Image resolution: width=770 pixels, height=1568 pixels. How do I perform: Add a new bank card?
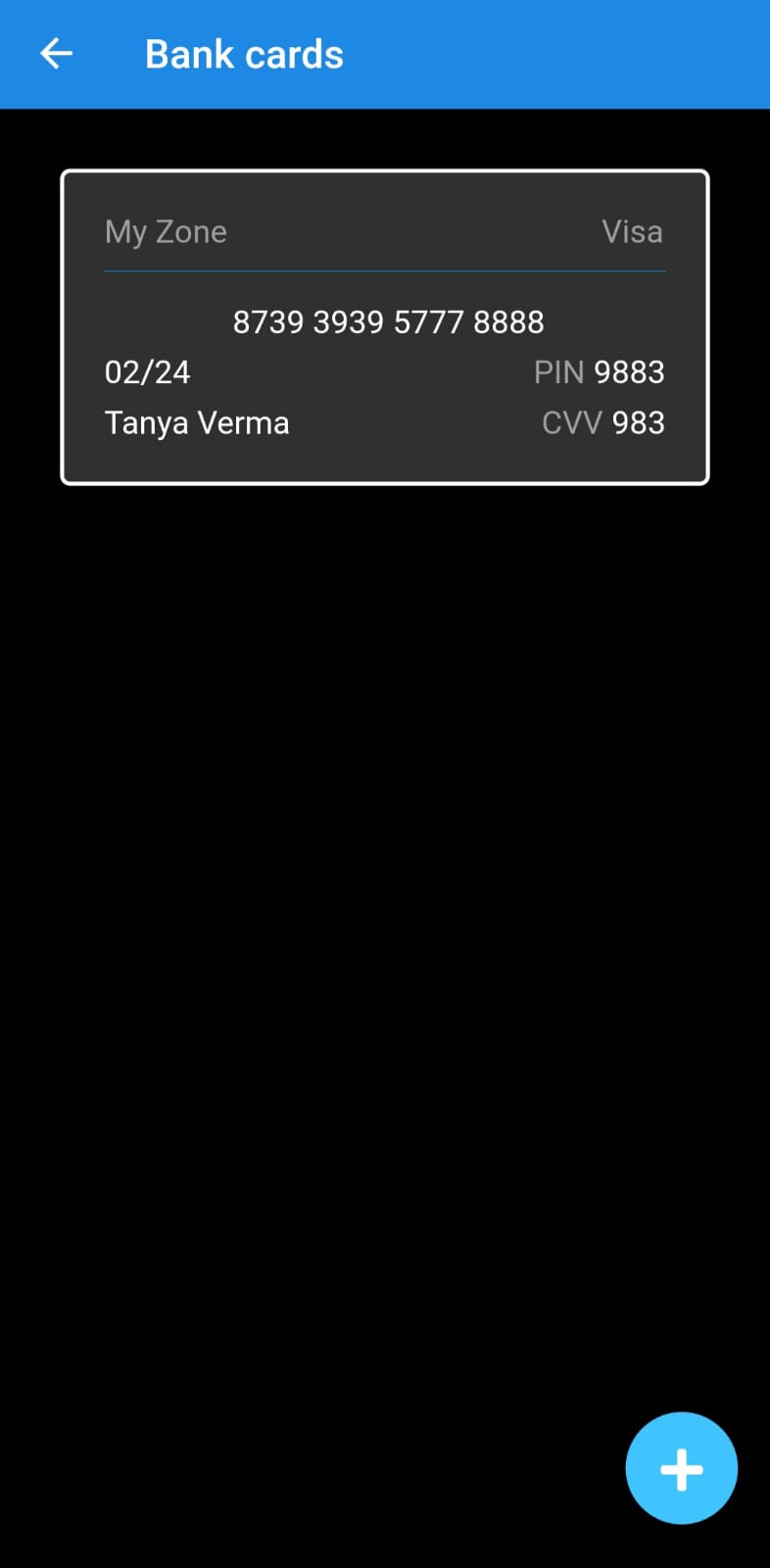(x=681, y=1468)
